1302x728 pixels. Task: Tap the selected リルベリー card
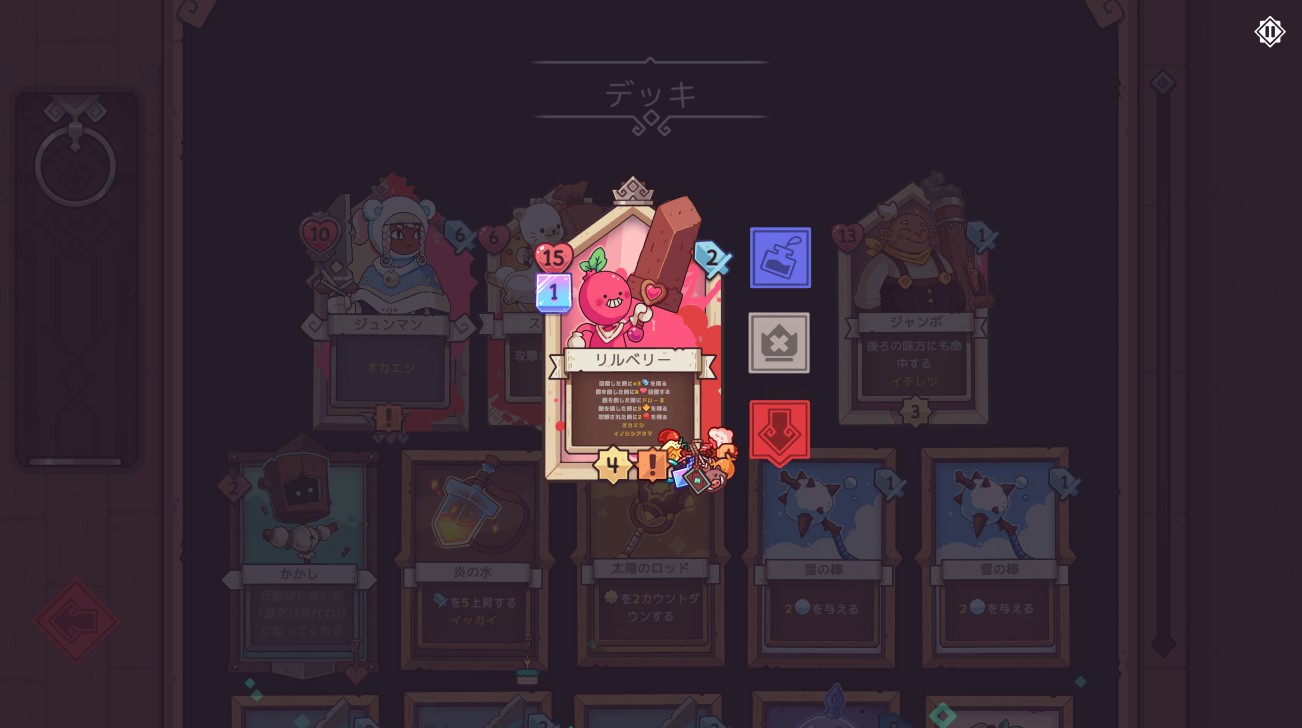tap(632, 340)
